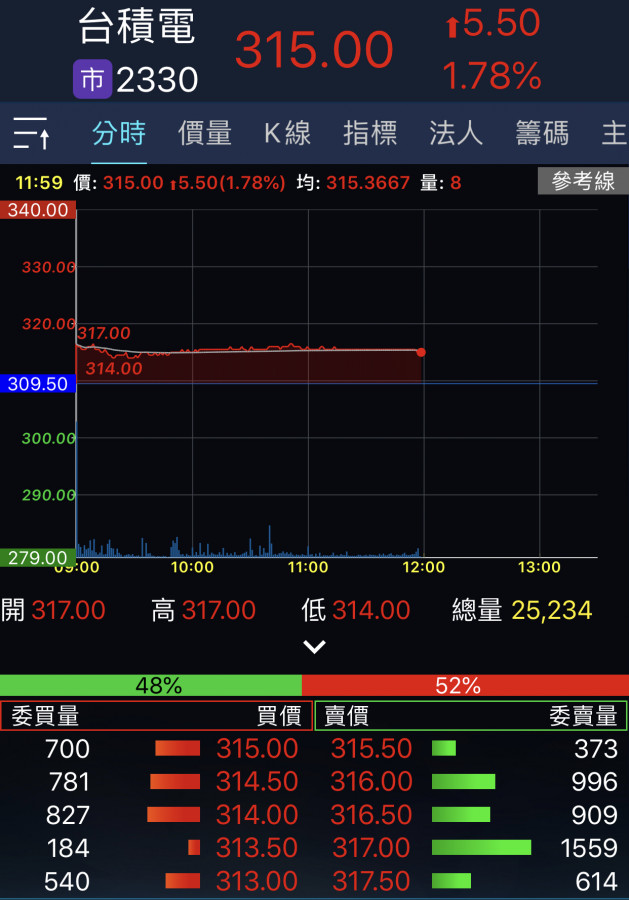Tap the 參考線 button
This screenshot has height=900, width=629.
[x=583, y=182]
